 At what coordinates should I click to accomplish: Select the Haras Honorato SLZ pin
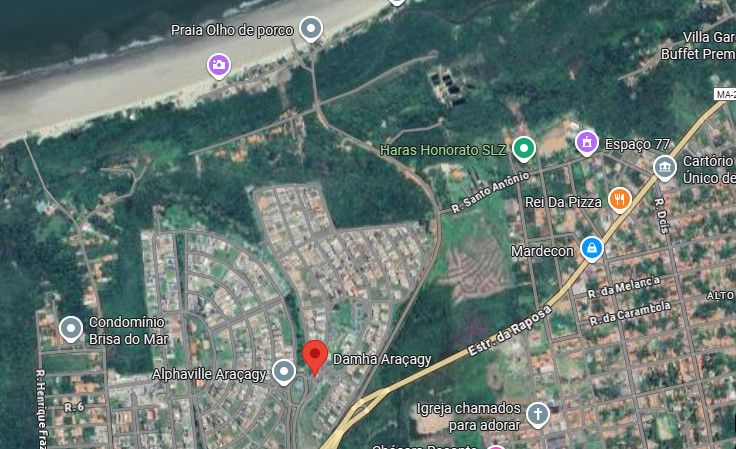tap(523, 150)
